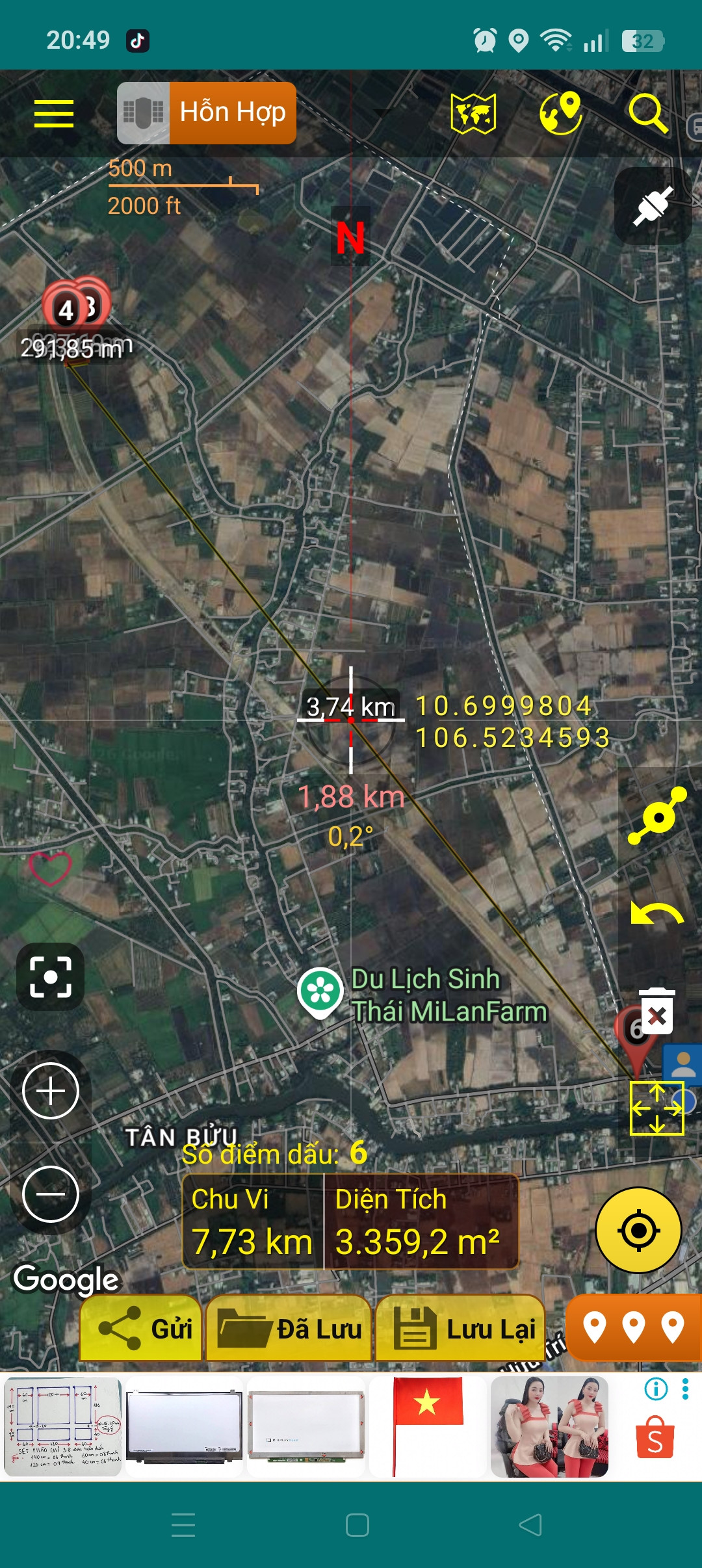This screenshot has height=1568, width=702.
Task: Delete the marked points with trash icon
Action: (657, 1012)
